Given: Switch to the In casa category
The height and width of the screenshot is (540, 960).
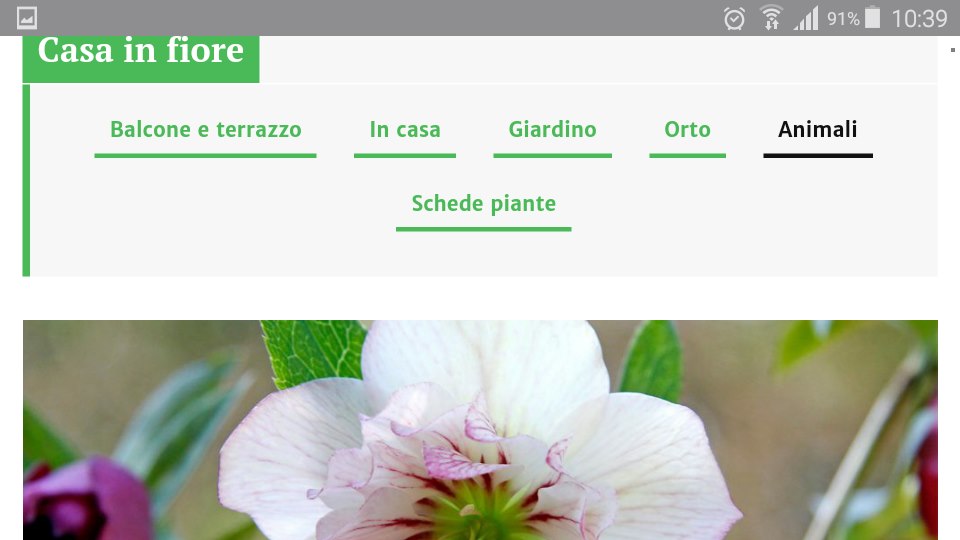Looking at the screenshot, I should pos(405,130).
